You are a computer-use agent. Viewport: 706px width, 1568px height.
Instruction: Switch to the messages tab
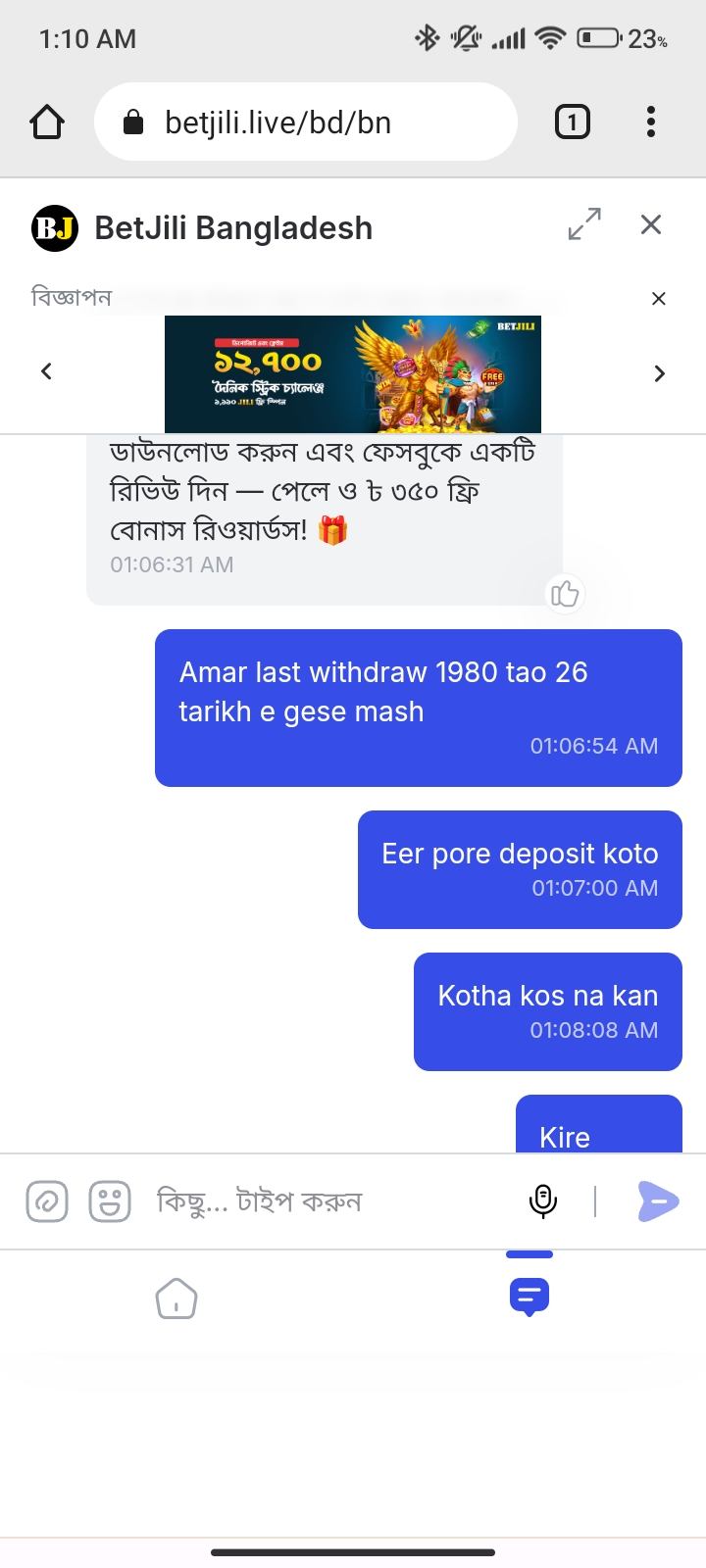coord(529,1298)
